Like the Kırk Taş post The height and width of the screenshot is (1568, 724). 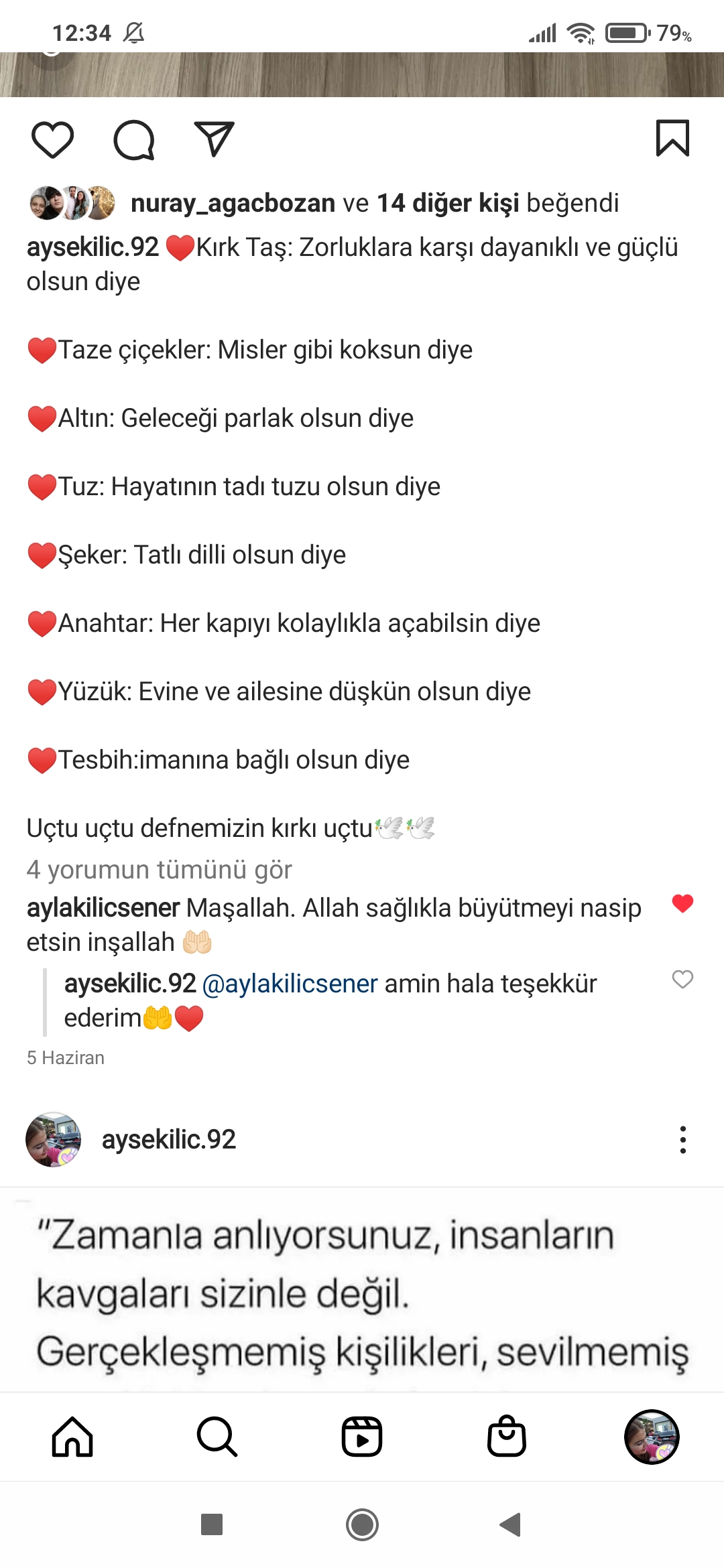coord(52,139)
